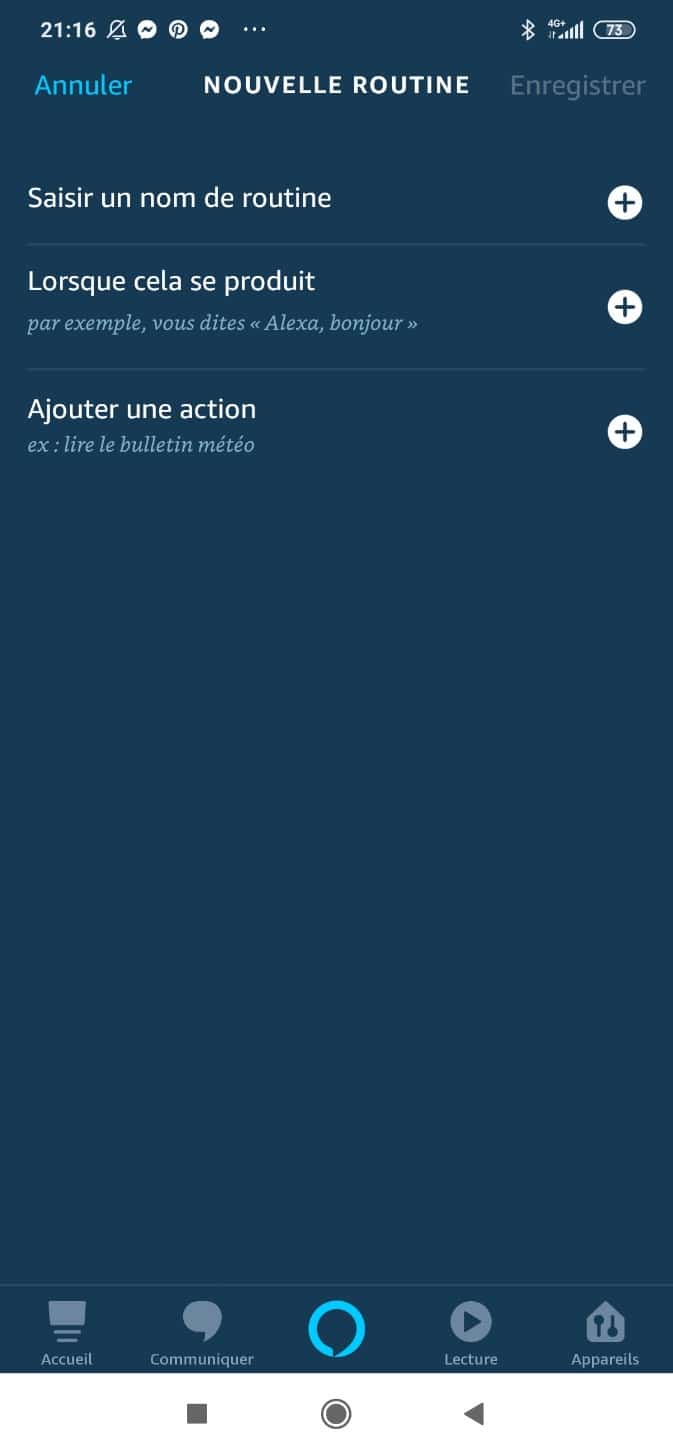Go to the Lecture tab
Screen dimensions: 673x1454
click(471, 1333)
